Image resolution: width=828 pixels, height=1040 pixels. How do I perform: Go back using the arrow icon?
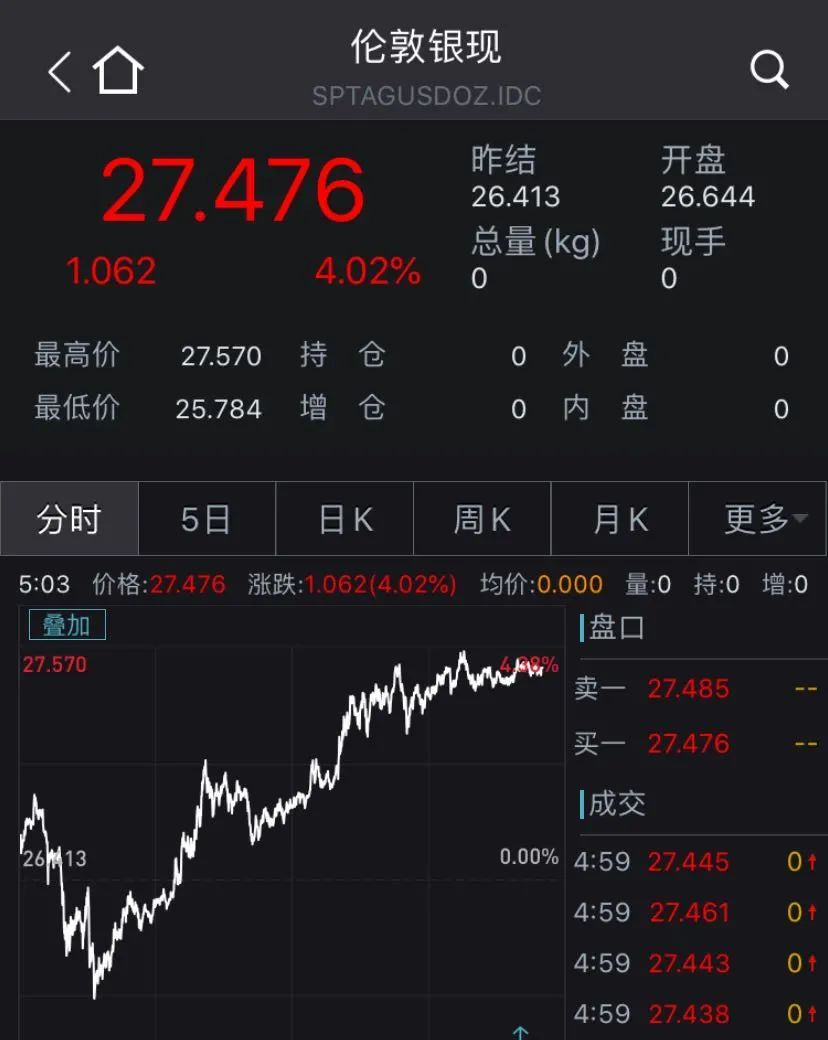tap(60, 72)
